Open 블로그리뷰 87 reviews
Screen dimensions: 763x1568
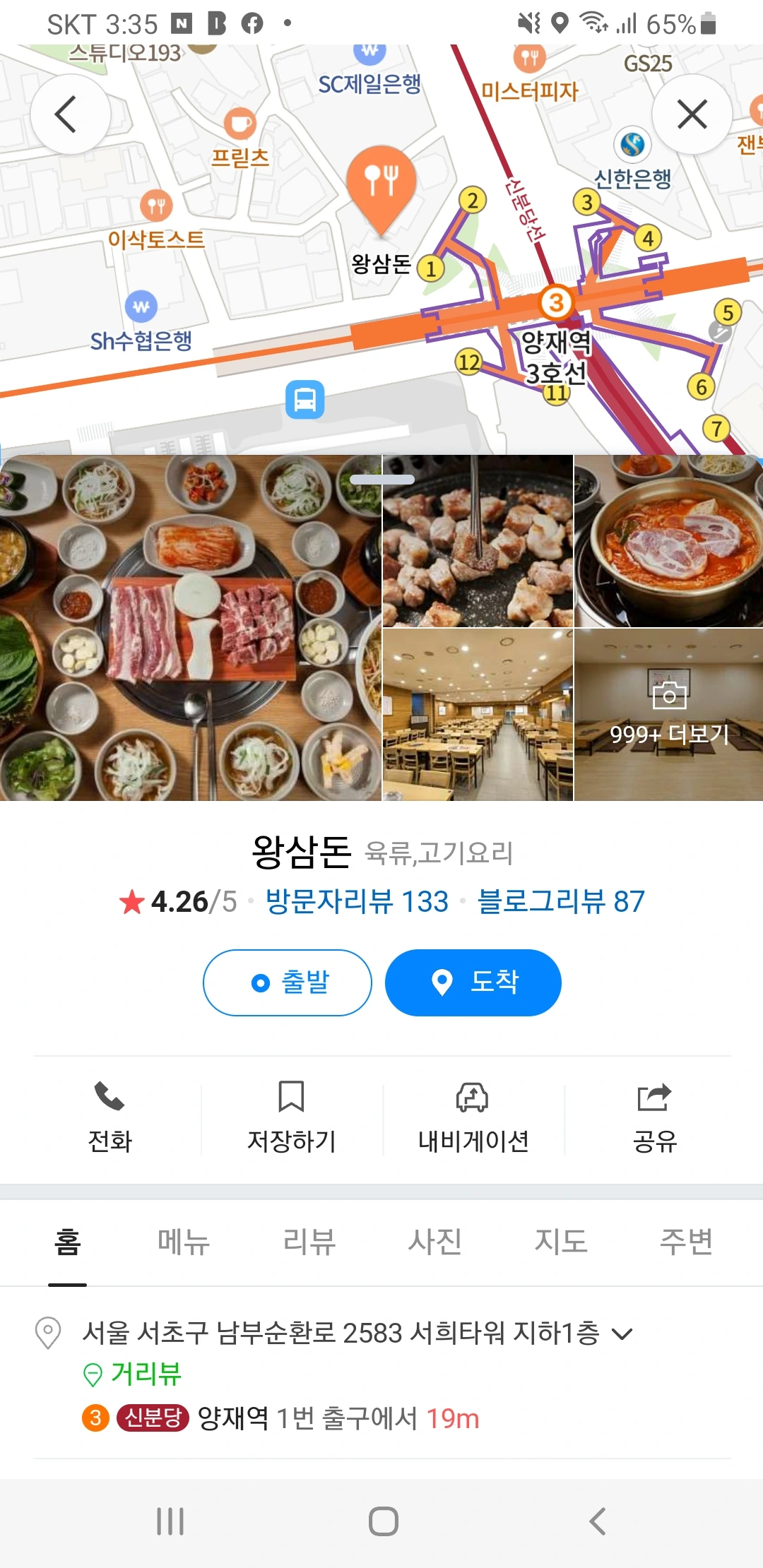(561, 901)
